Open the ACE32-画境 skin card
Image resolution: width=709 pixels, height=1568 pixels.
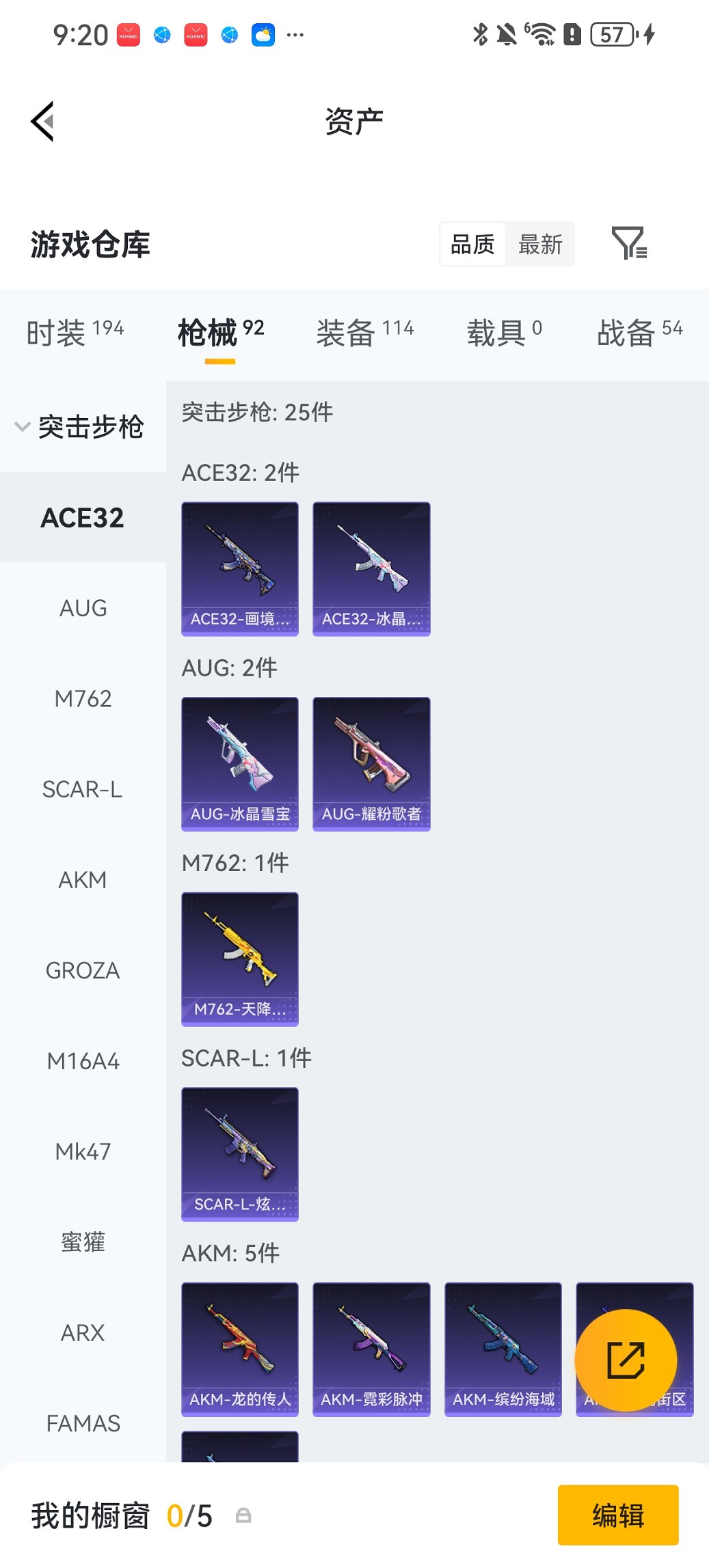coord(240,568)
